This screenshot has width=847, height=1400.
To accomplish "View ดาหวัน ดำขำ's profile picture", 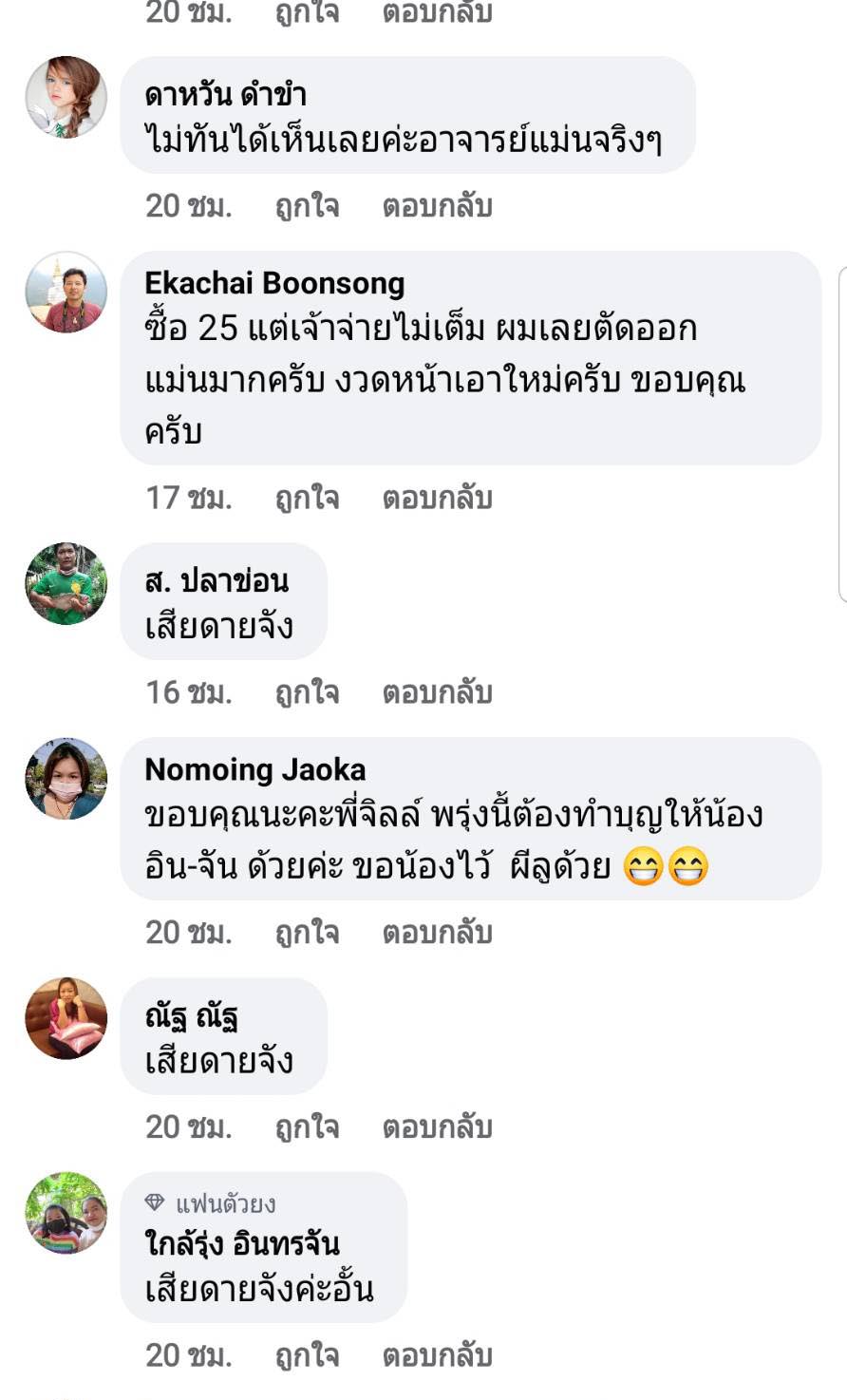I will 66,98.
